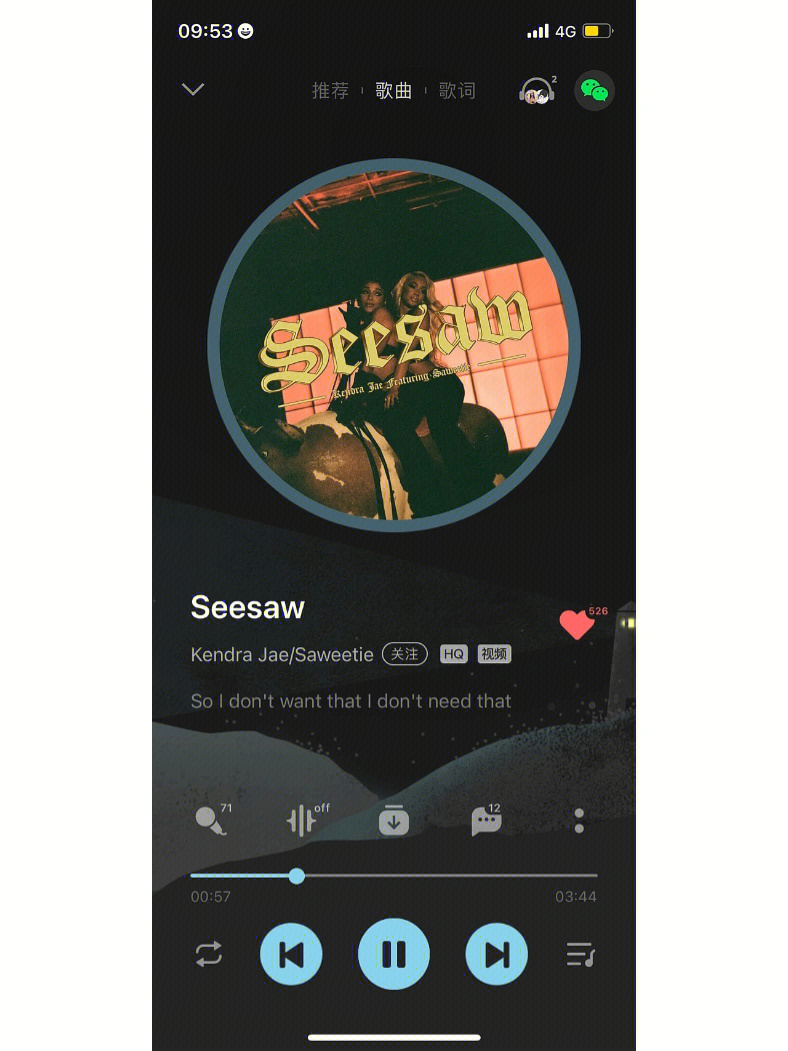The width and height of the screenshot is (788, 1051).
Task: Collapse the player with the down chevron
Action: (193, 89)
